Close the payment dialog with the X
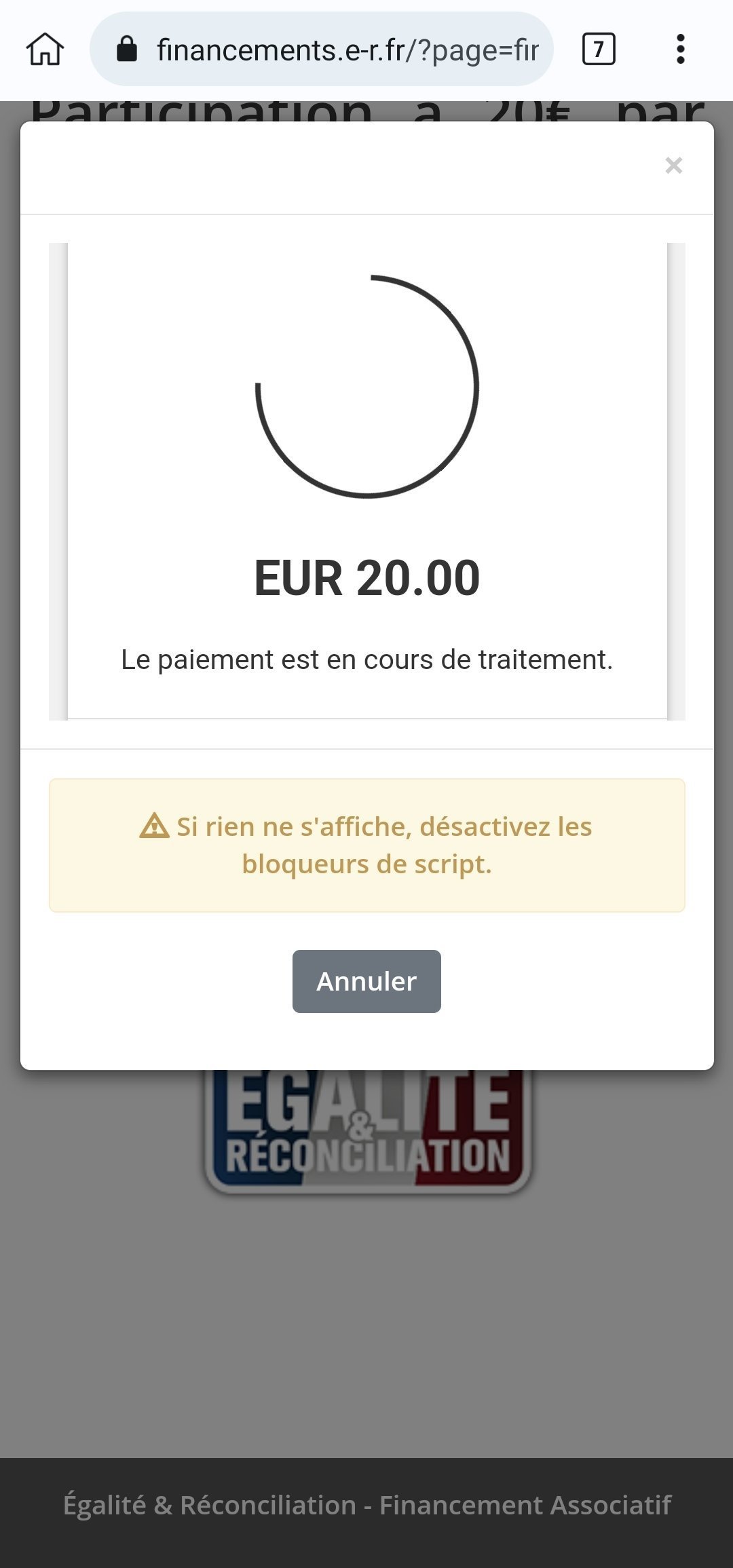Viewport: 733px width, 1568px height. coord(673,165)
